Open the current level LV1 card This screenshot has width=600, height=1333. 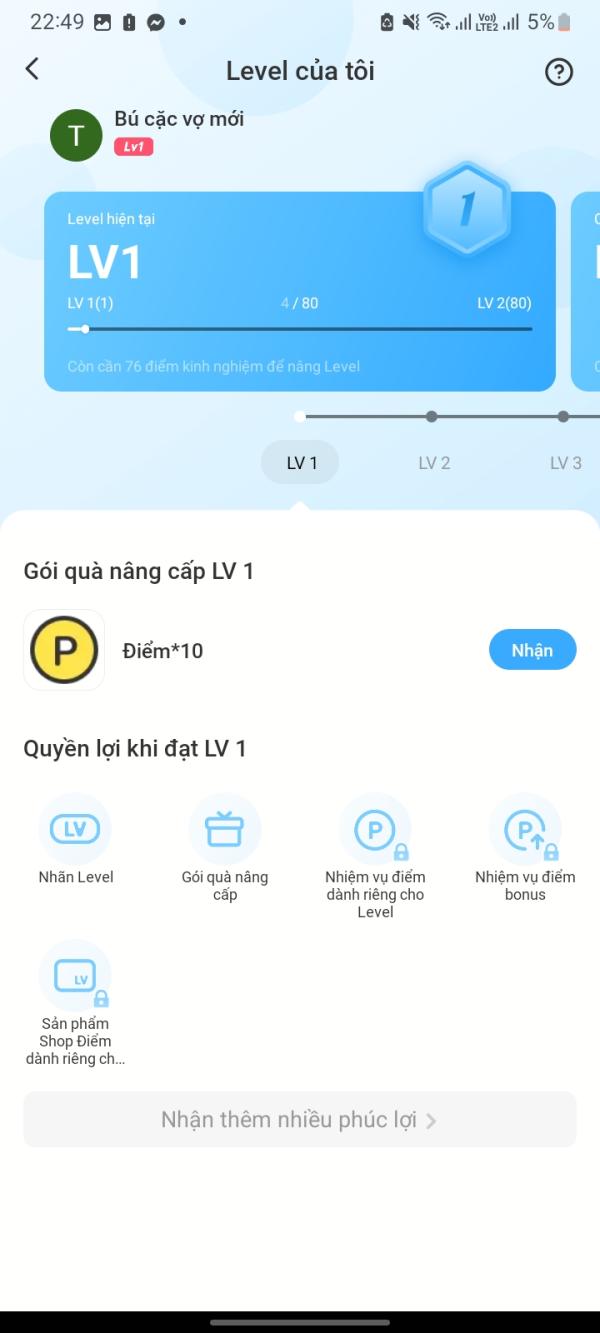click(299, 291)
